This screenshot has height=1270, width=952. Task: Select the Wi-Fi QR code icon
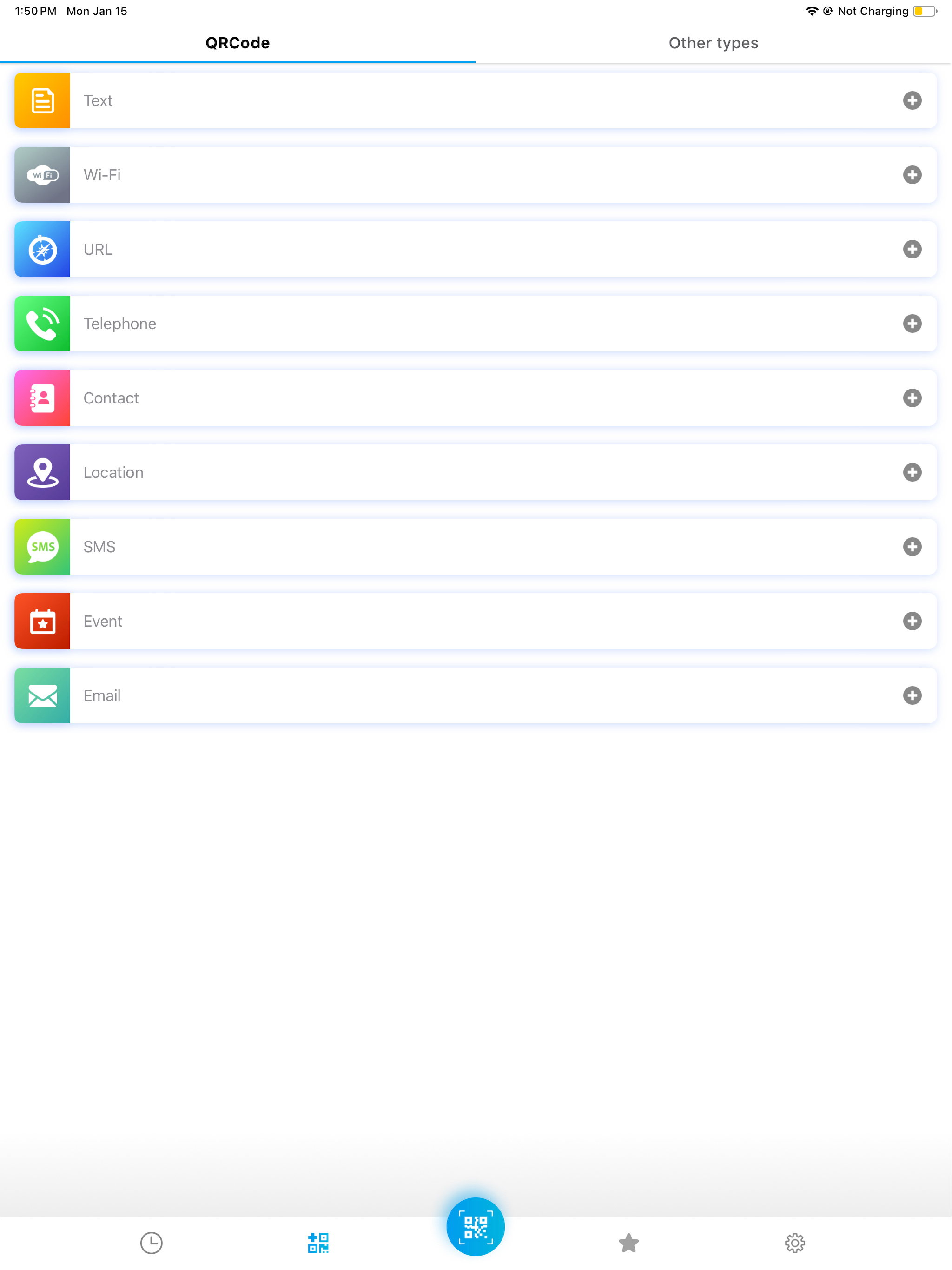[x=42, y=174]
